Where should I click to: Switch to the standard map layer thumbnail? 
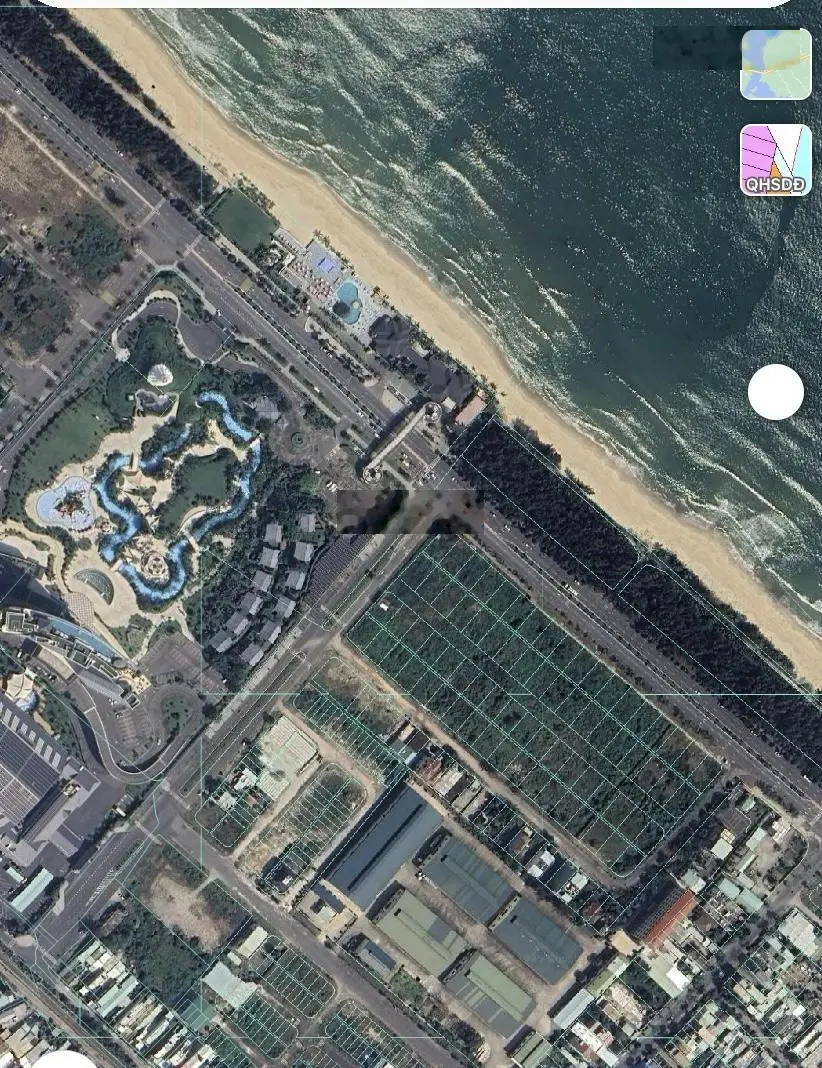(775, 64)
